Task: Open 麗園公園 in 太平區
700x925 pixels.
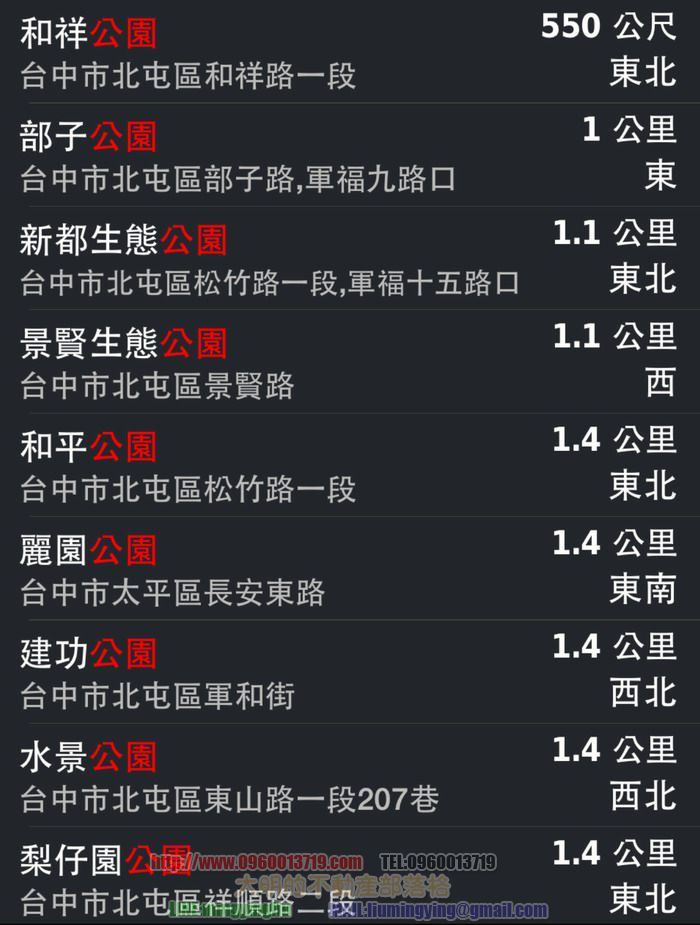Action: (89, 550)
